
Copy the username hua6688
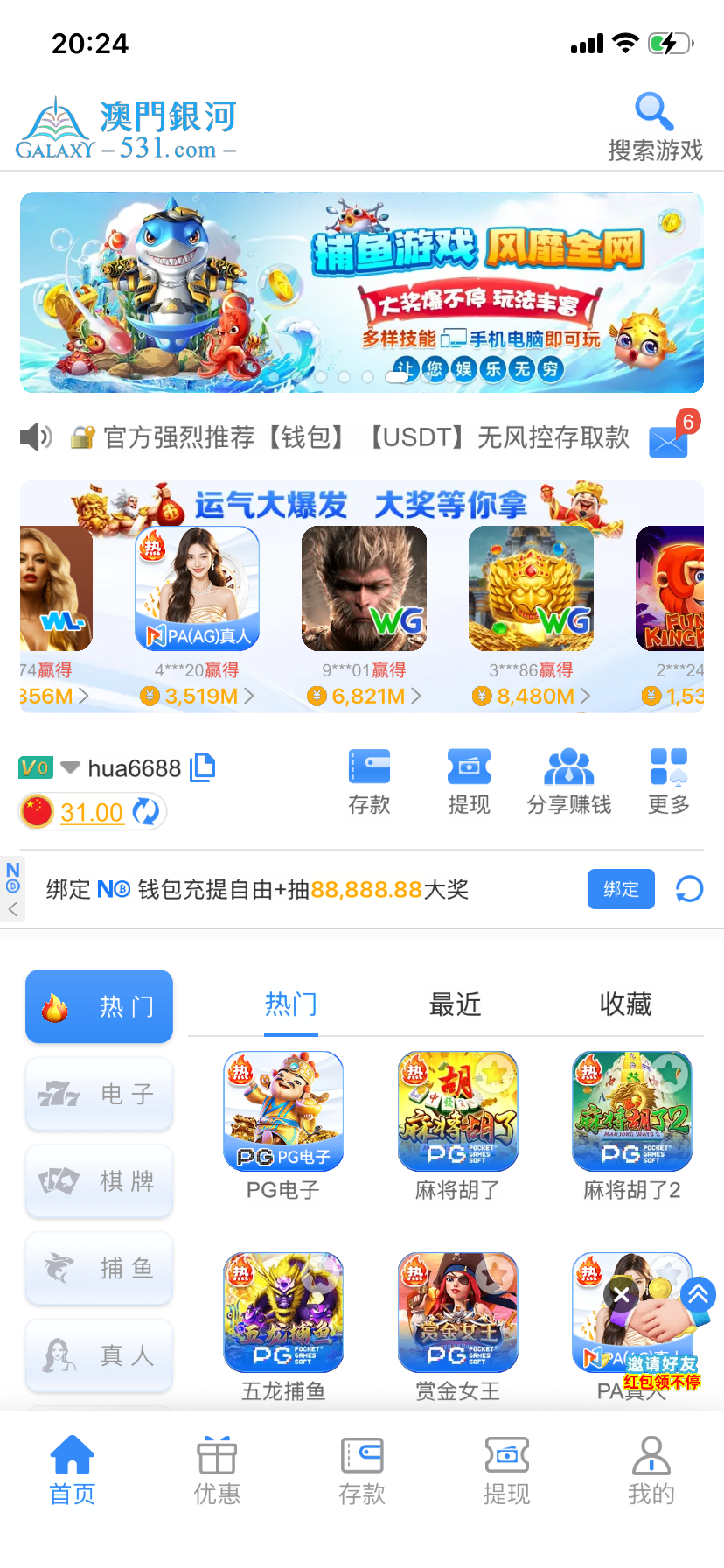tap(202, 767)
